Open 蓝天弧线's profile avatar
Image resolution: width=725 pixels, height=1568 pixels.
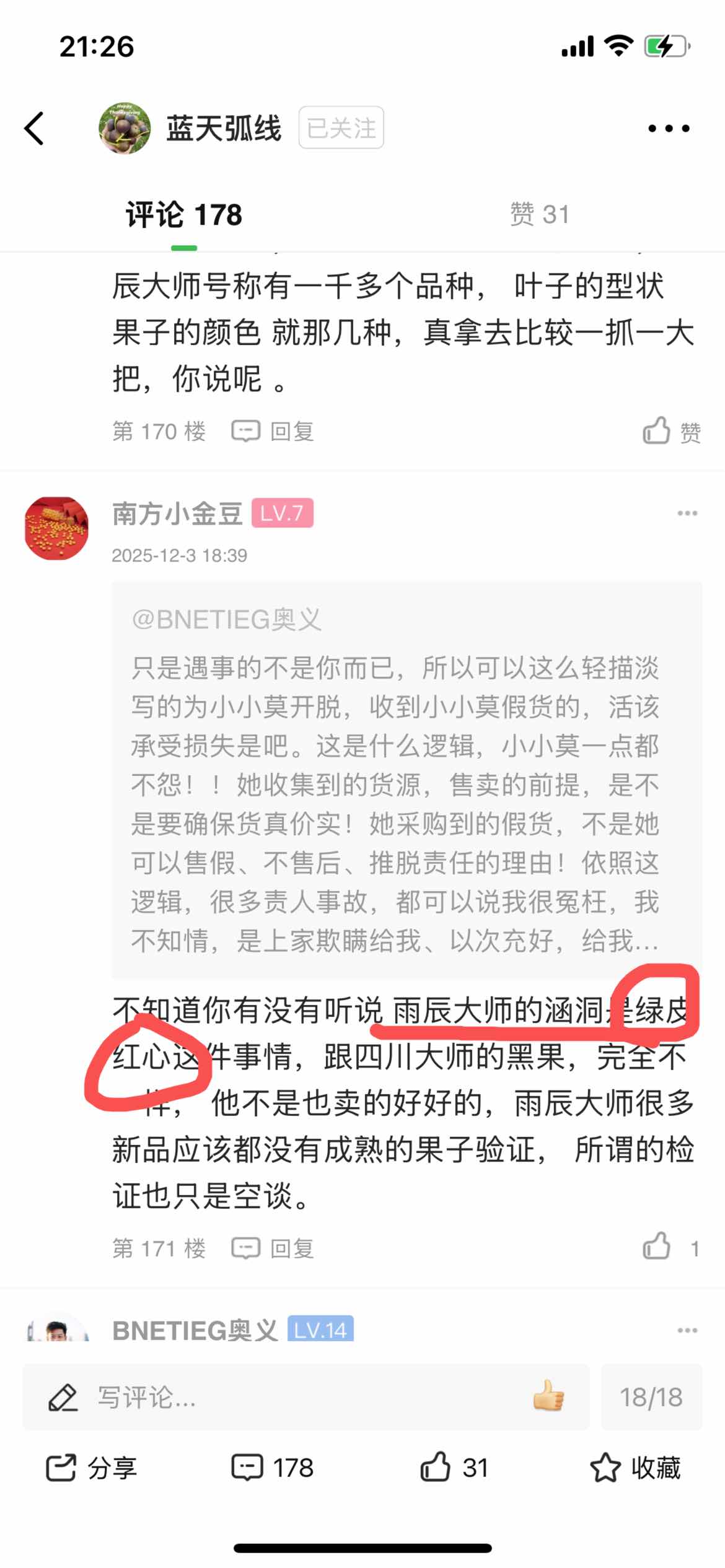(x=125, y=128)
